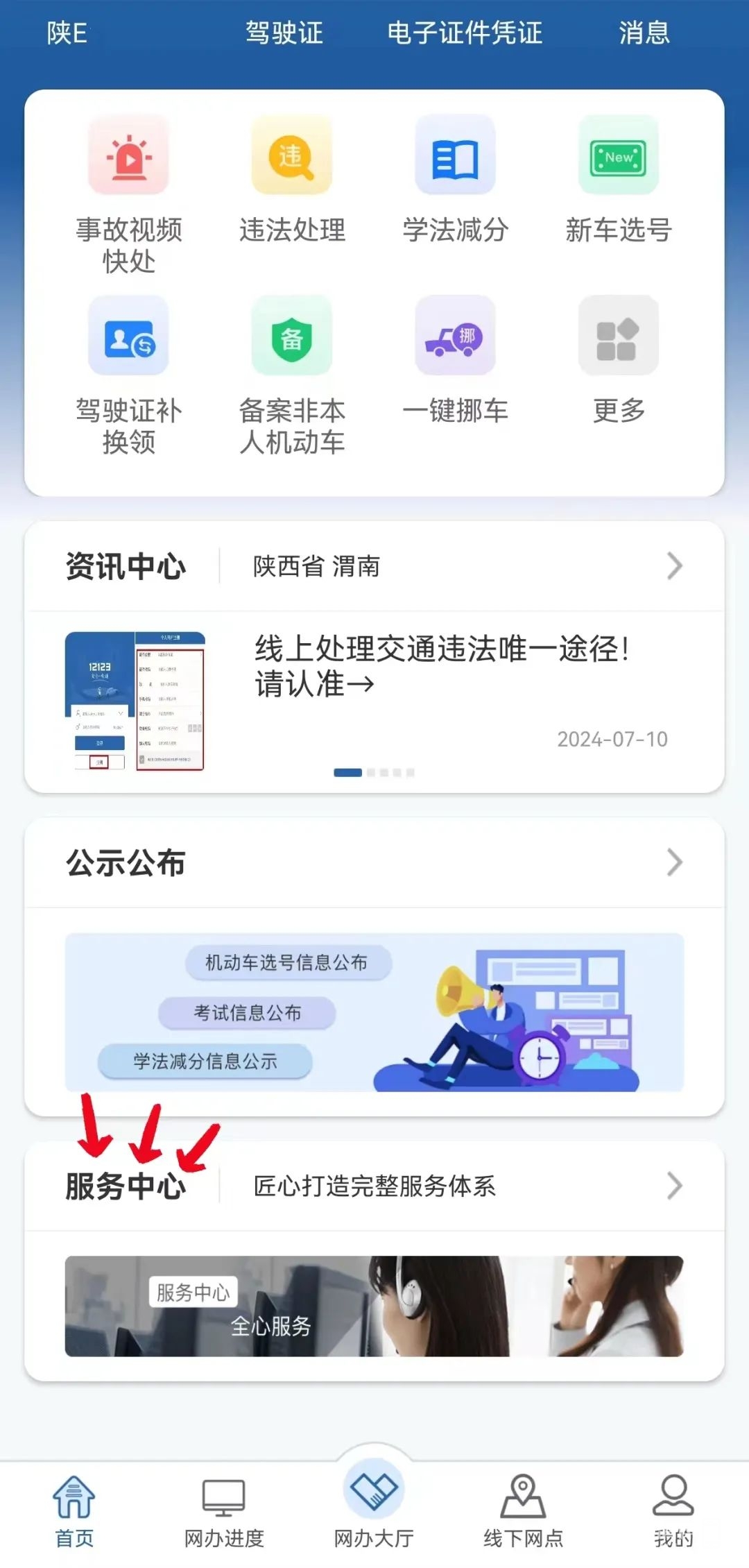Open 机动车选号信息公布
This screenshot has height=1568, width=749.
pos(287,962)
